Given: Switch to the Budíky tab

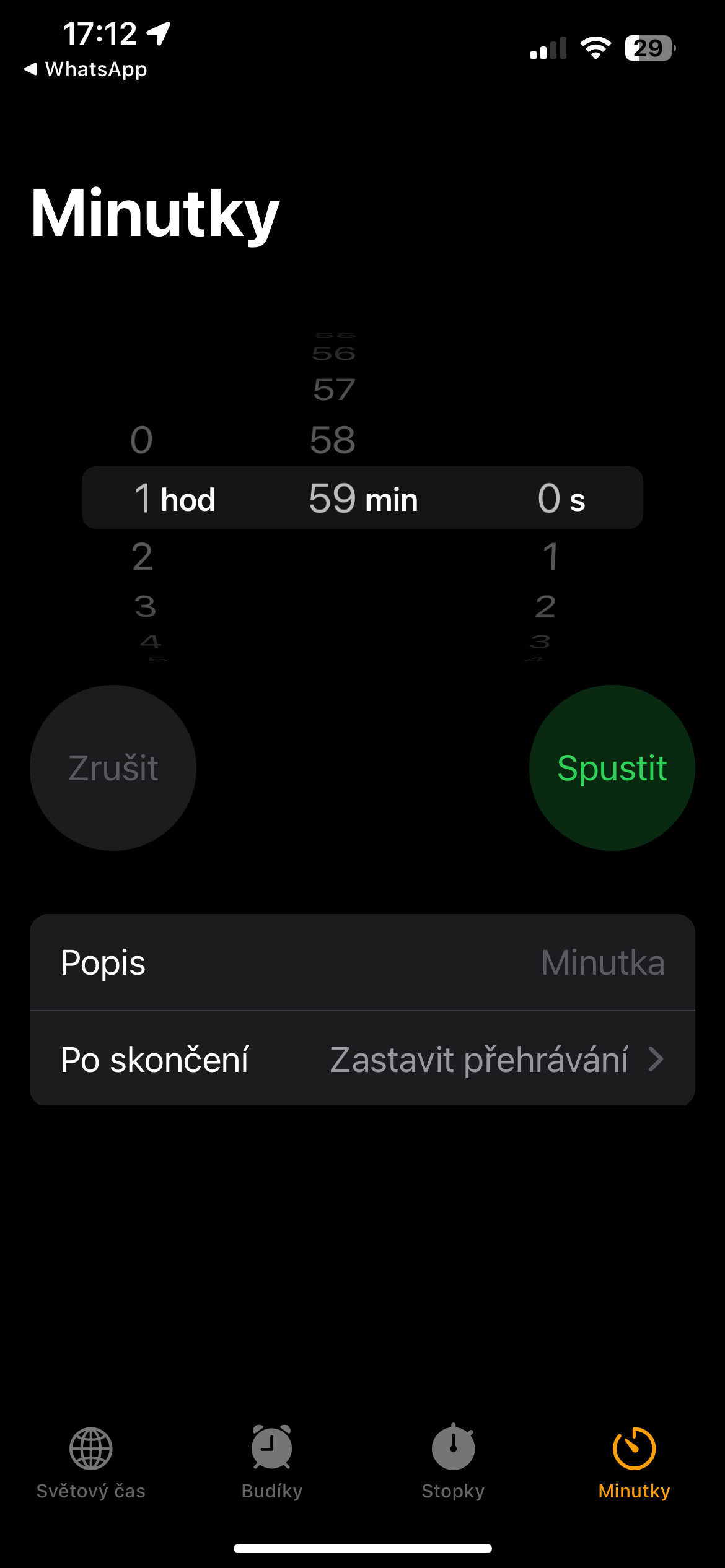Looking at the screenshot, I should coord(271,1463).
